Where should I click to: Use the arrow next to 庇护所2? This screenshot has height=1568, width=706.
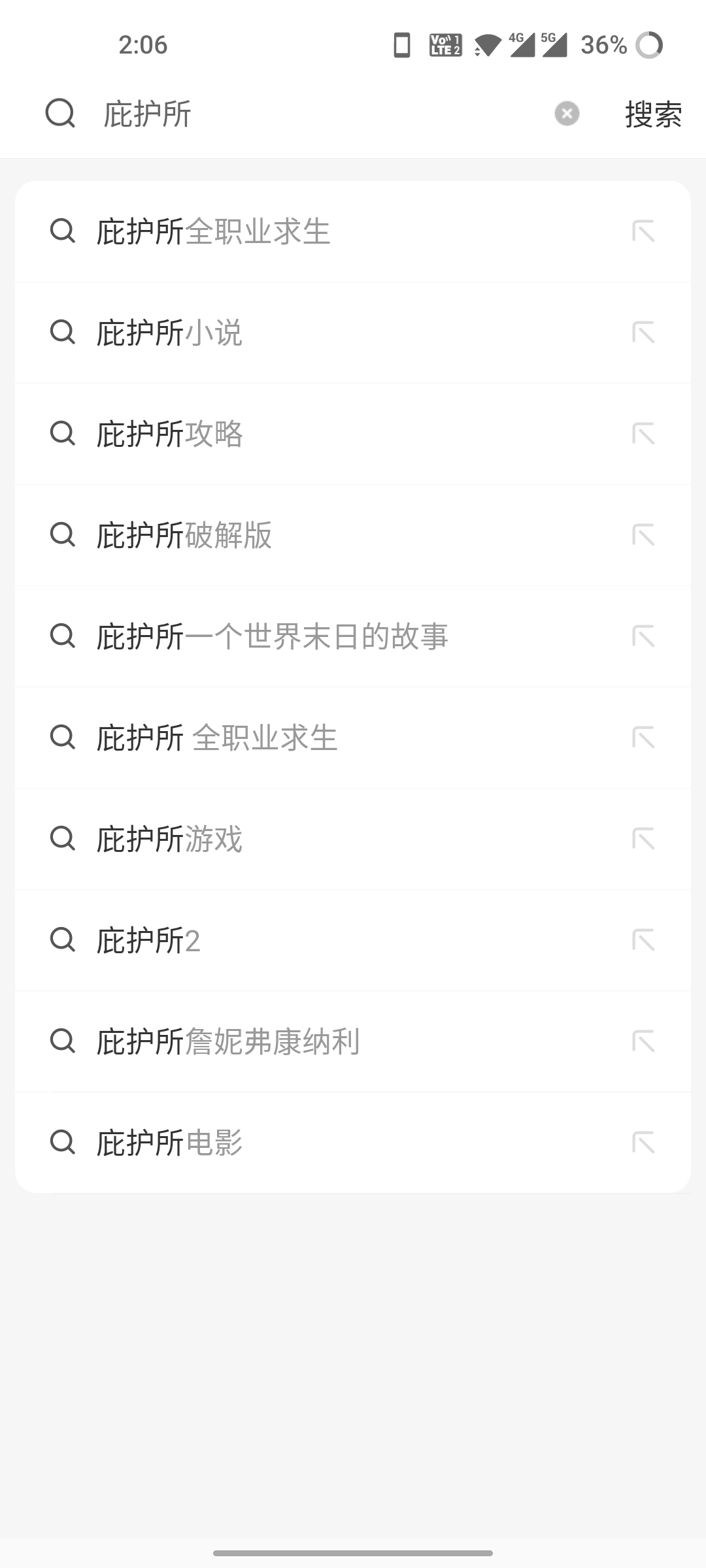pyautogui.click(x=644, y=940)
